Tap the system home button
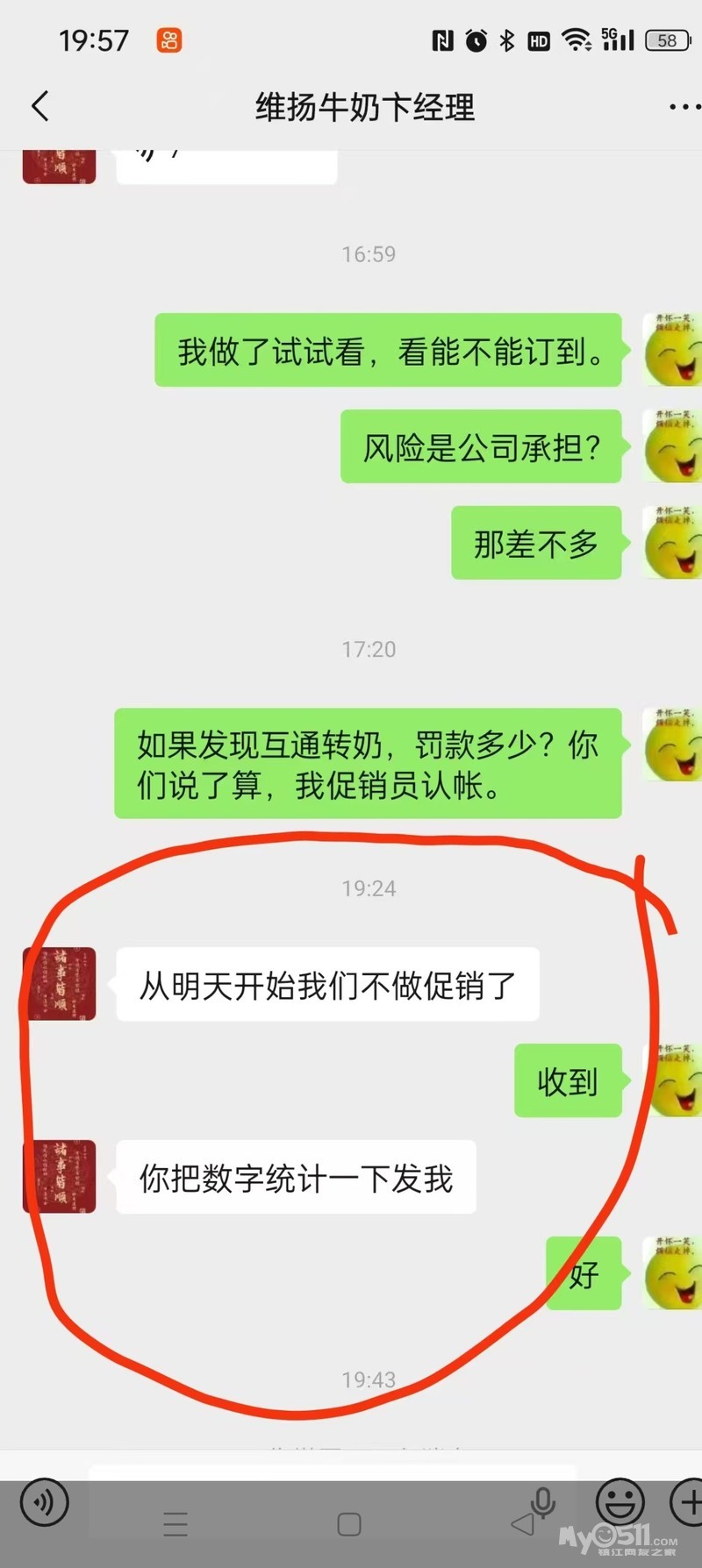Image resolution: width=702 pixels, height=1568 pixels. 349,1525
